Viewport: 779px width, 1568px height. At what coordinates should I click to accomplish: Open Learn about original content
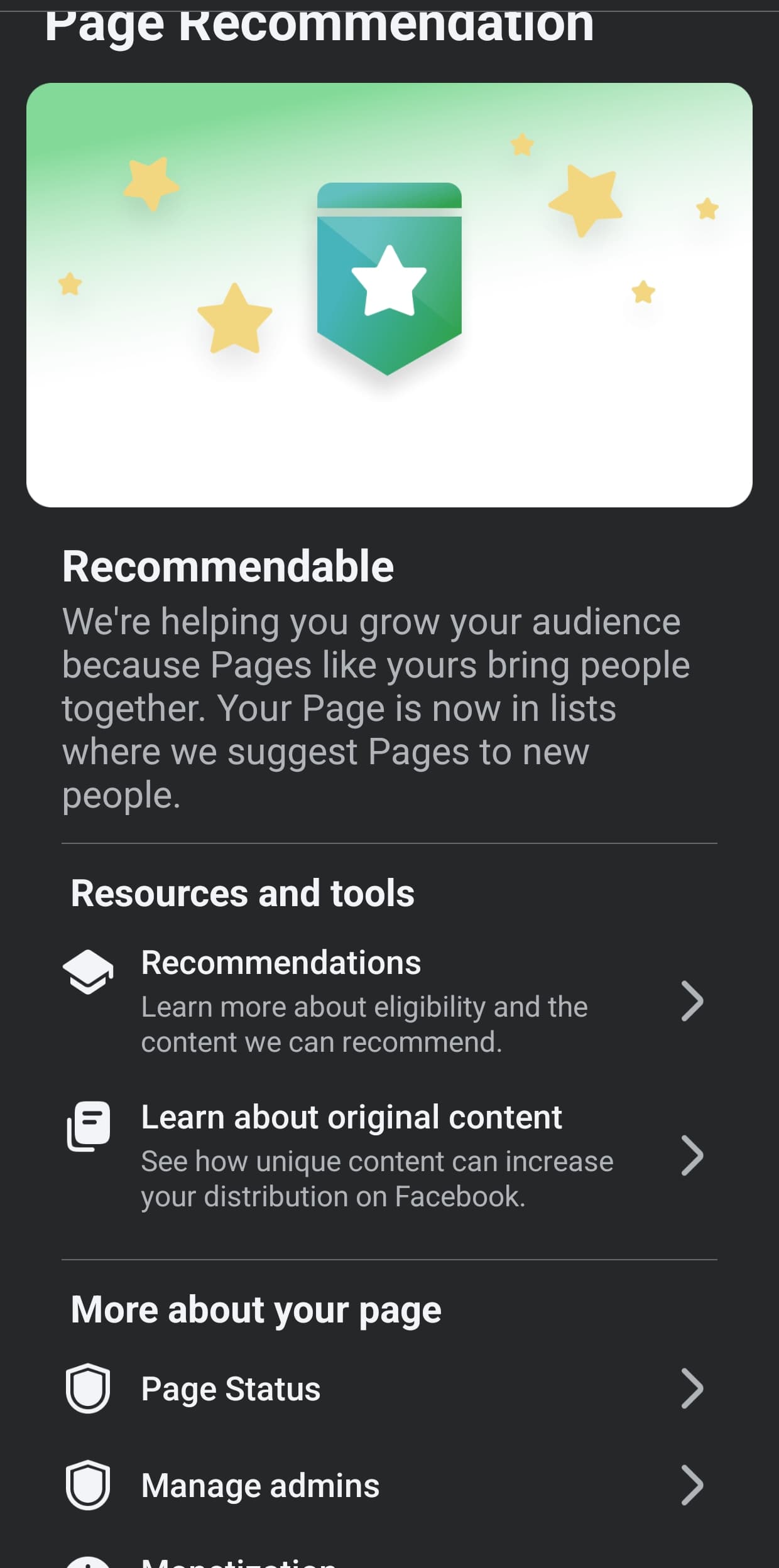[389, 1156]
